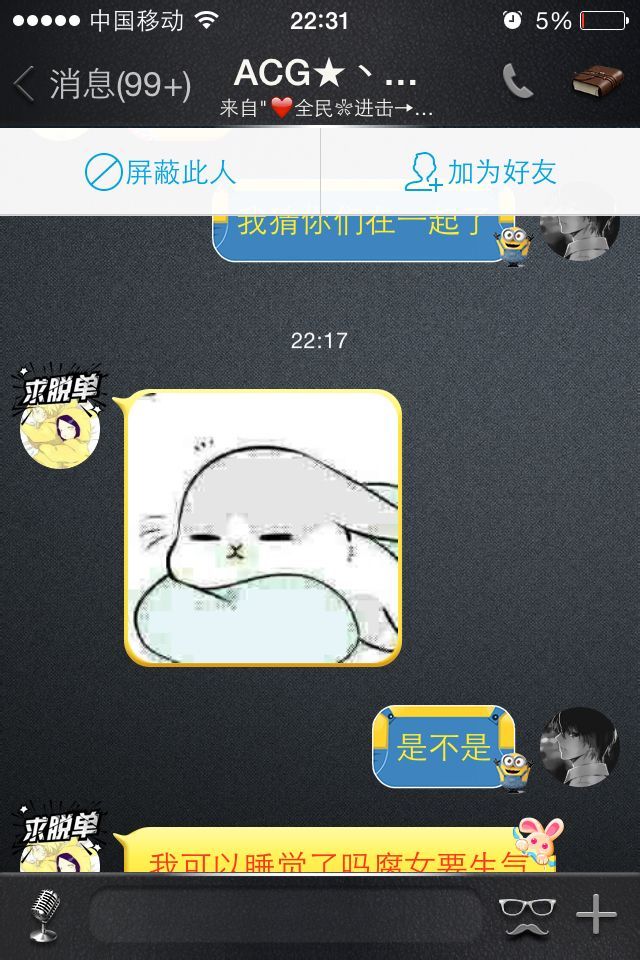Open my avatar next to 是不是 message

coord(579,747)
